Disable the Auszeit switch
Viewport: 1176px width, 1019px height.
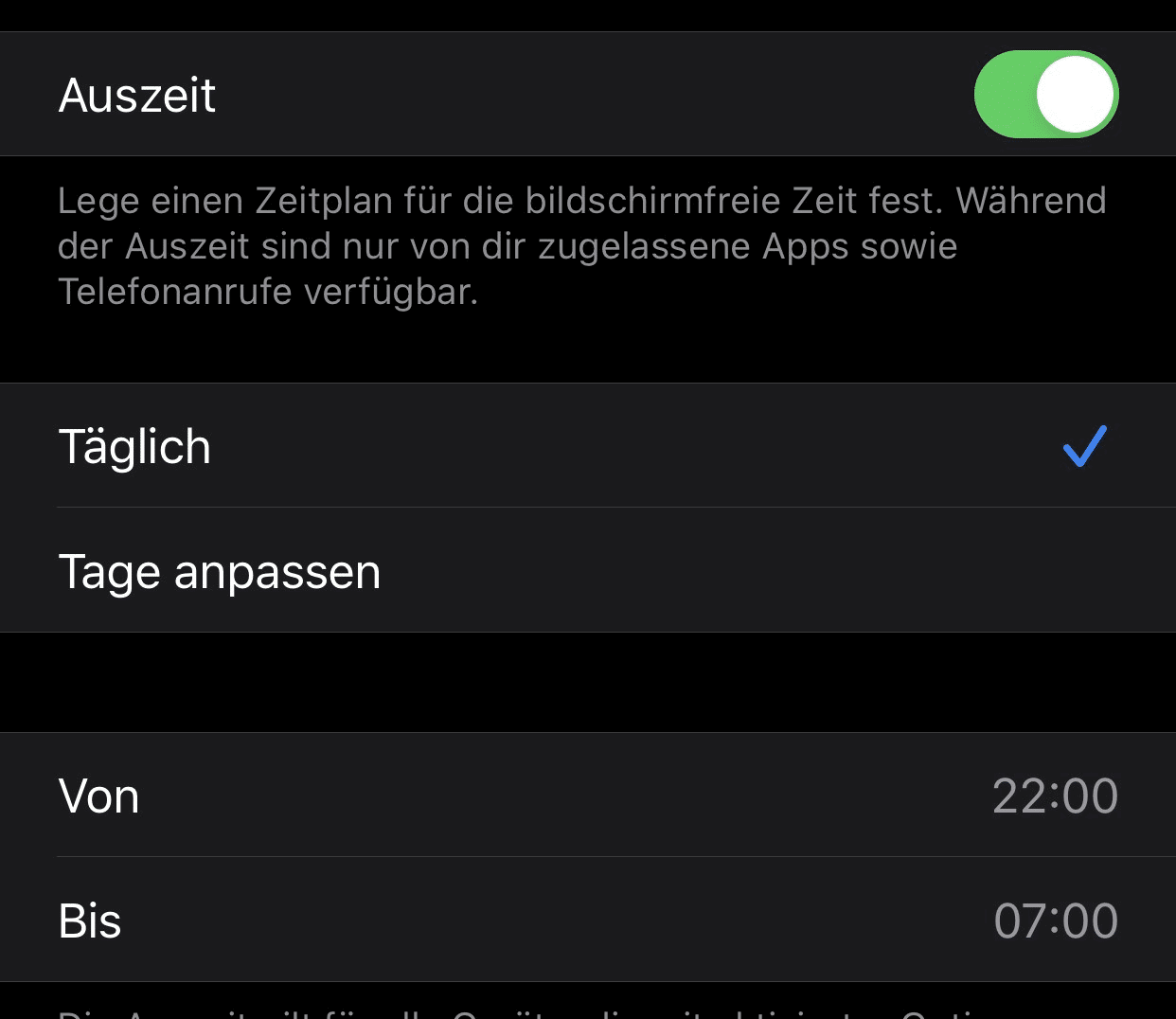(x=1045, y=95)
